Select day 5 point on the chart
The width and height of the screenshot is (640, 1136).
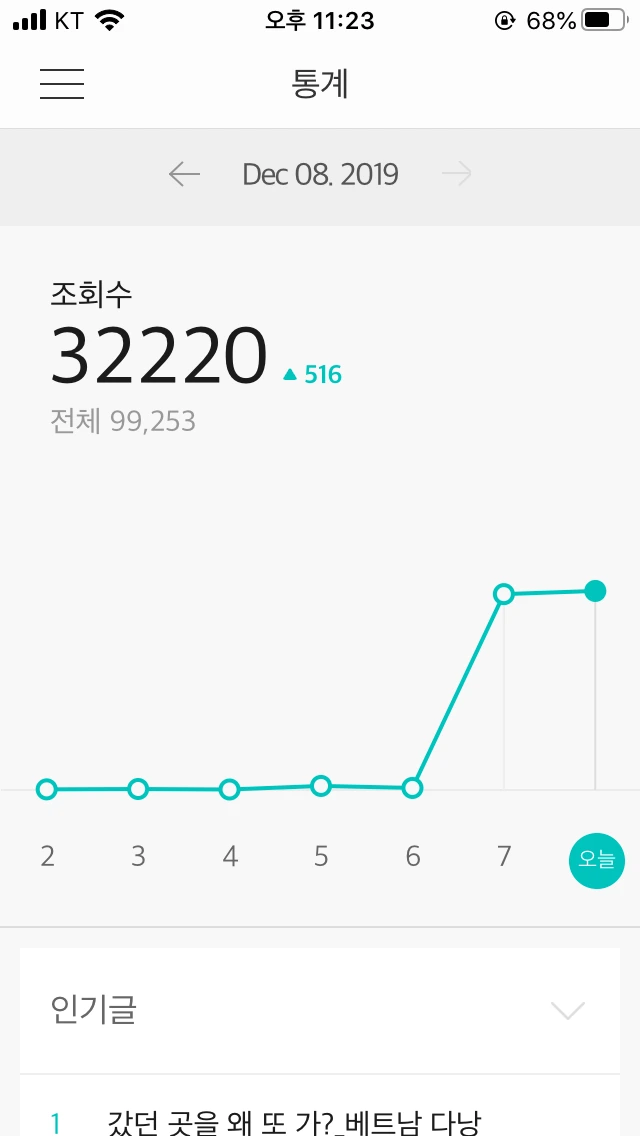(x=321, y=786)
